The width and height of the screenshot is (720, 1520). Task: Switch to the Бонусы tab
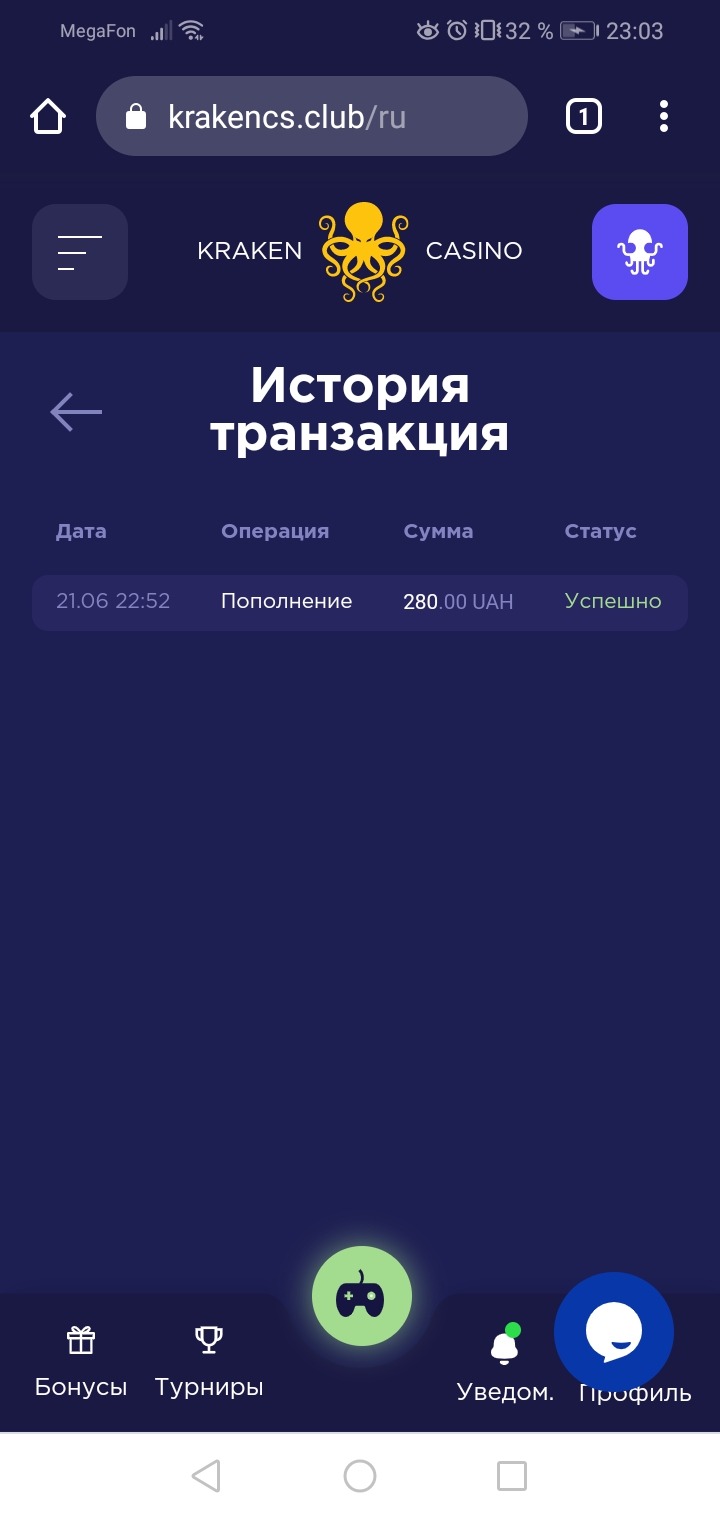(x=81, y=1362)
